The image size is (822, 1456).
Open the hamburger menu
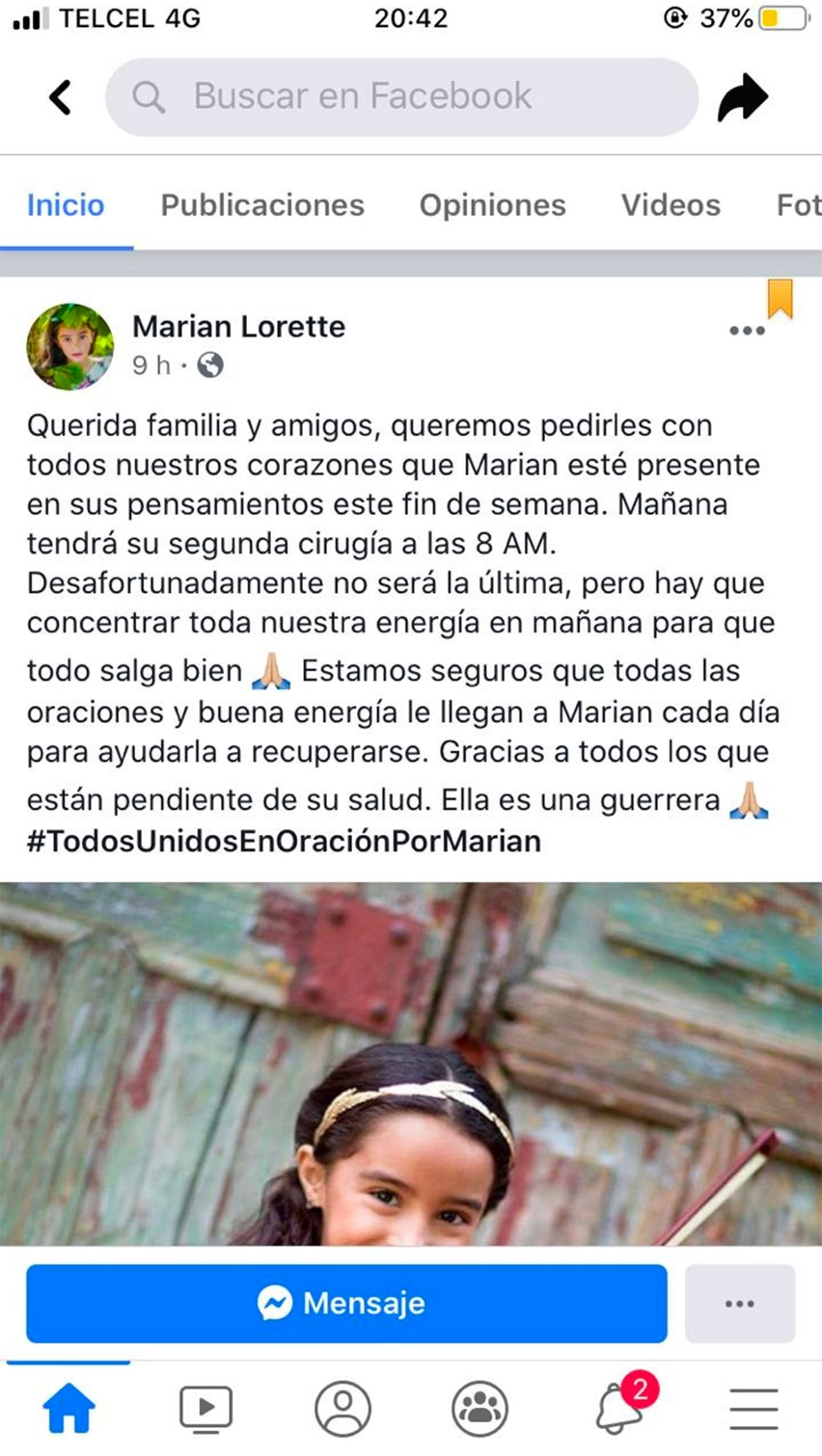[x=754, y=1408]
